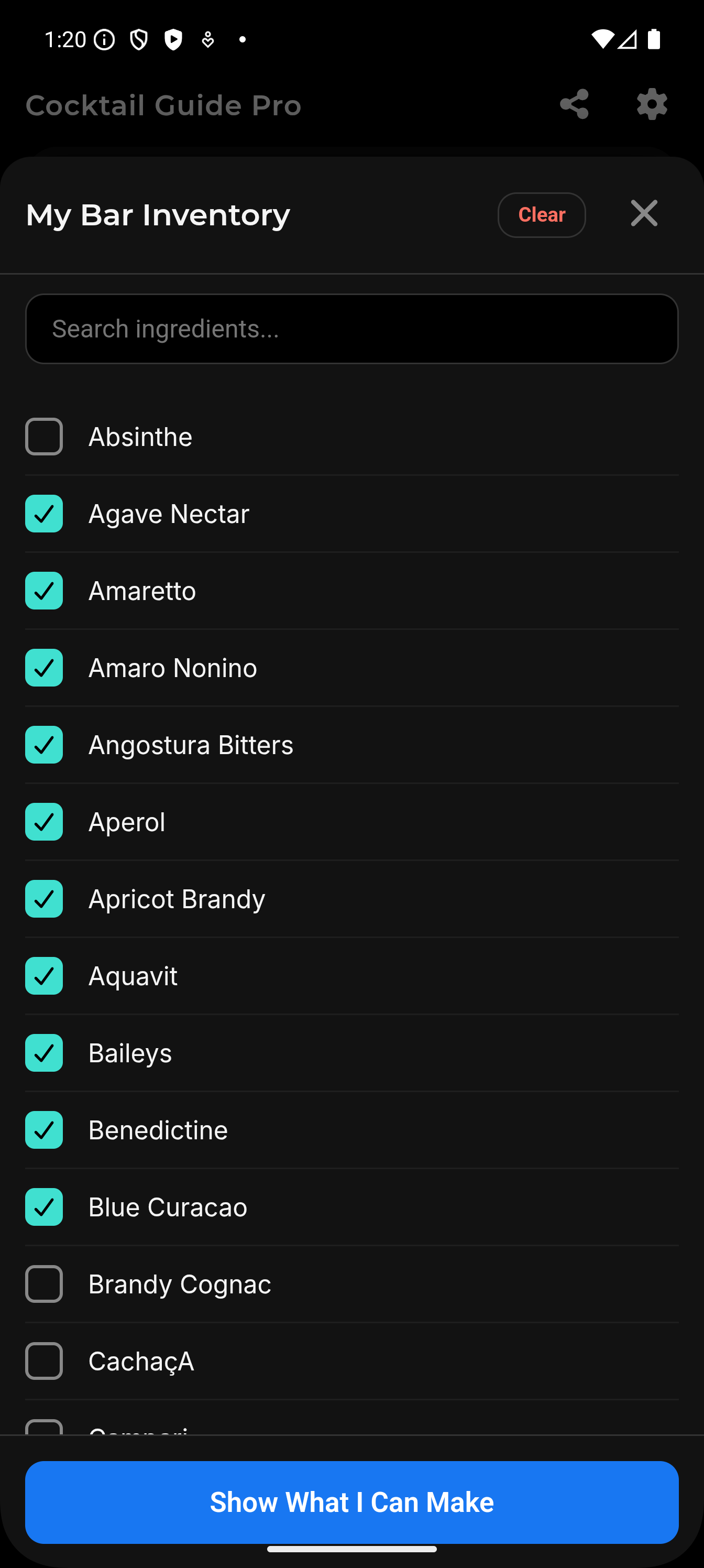The image size is (704, 1568).
Task: Select the CachaçA checkbox
Action: [x=44, y=1362]
